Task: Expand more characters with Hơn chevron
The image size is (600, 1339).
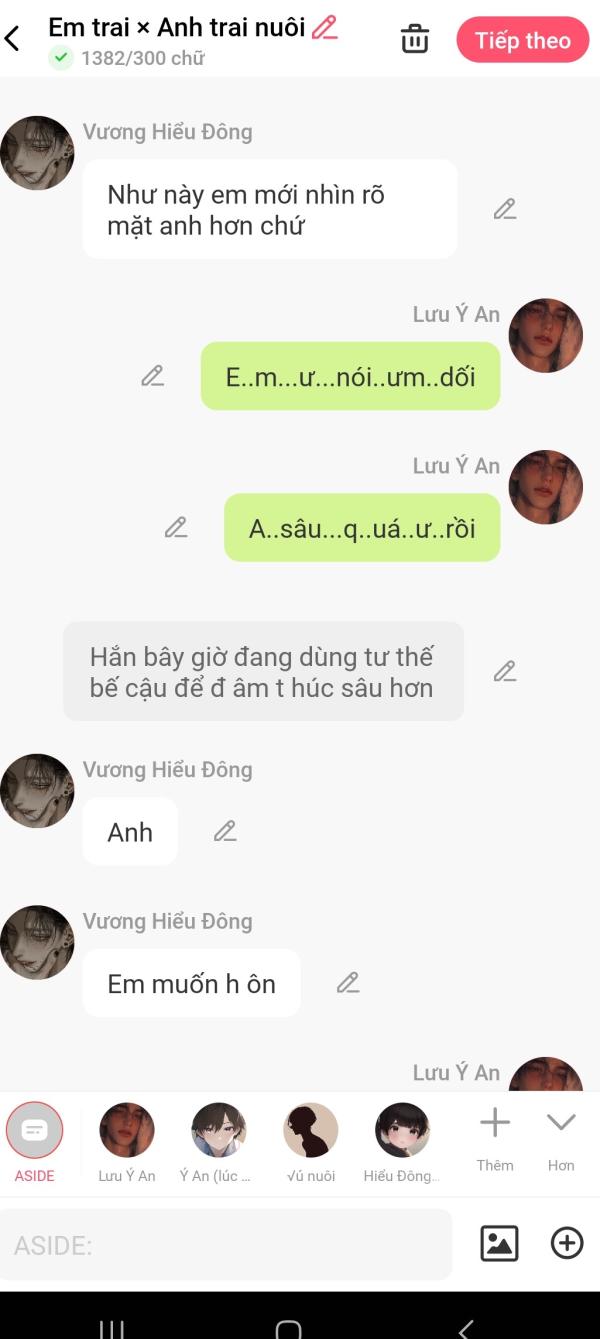Action: [561, 1140]
